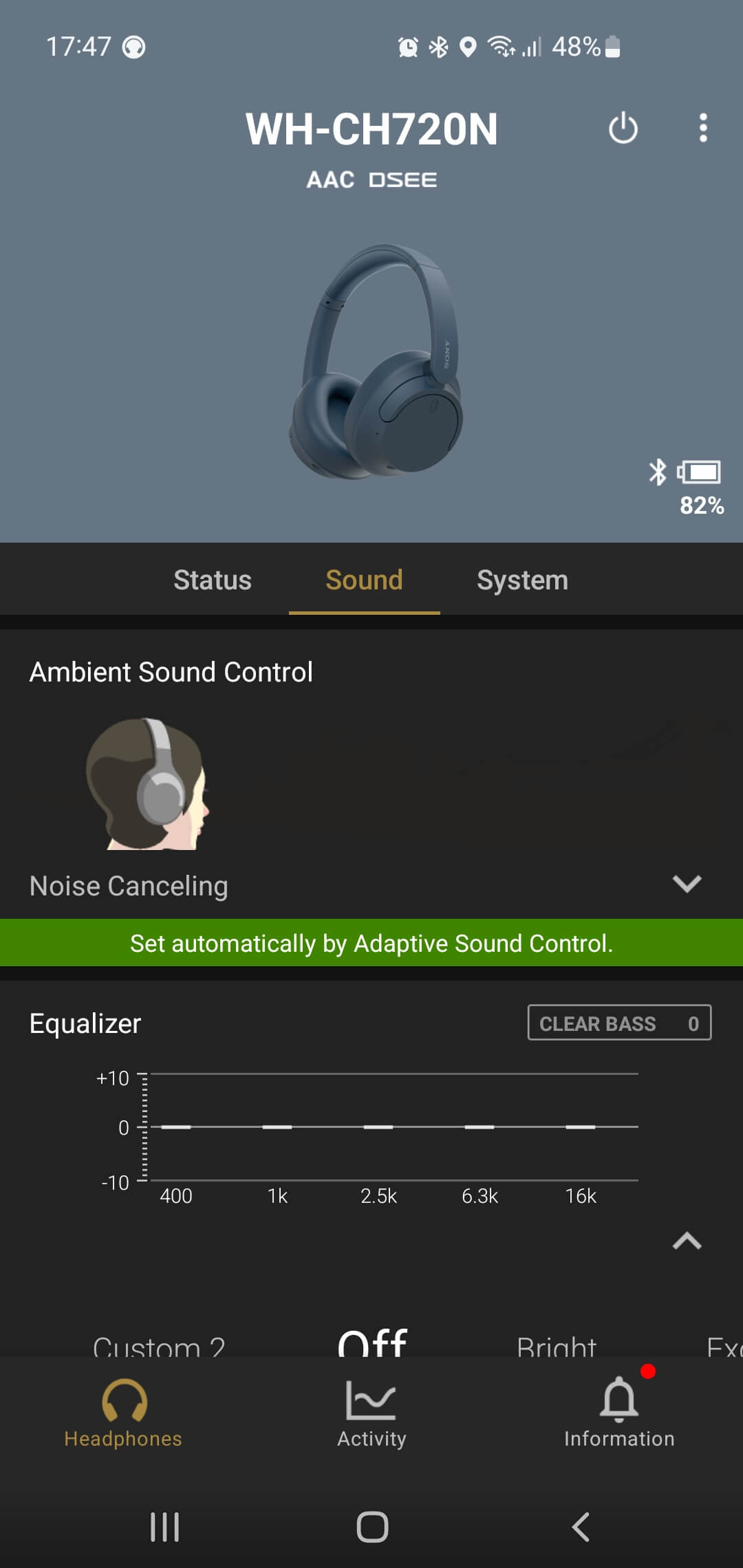This screenshot has height=1568, width=743.
Task: Return to the system home screen
Action: 372,1527
